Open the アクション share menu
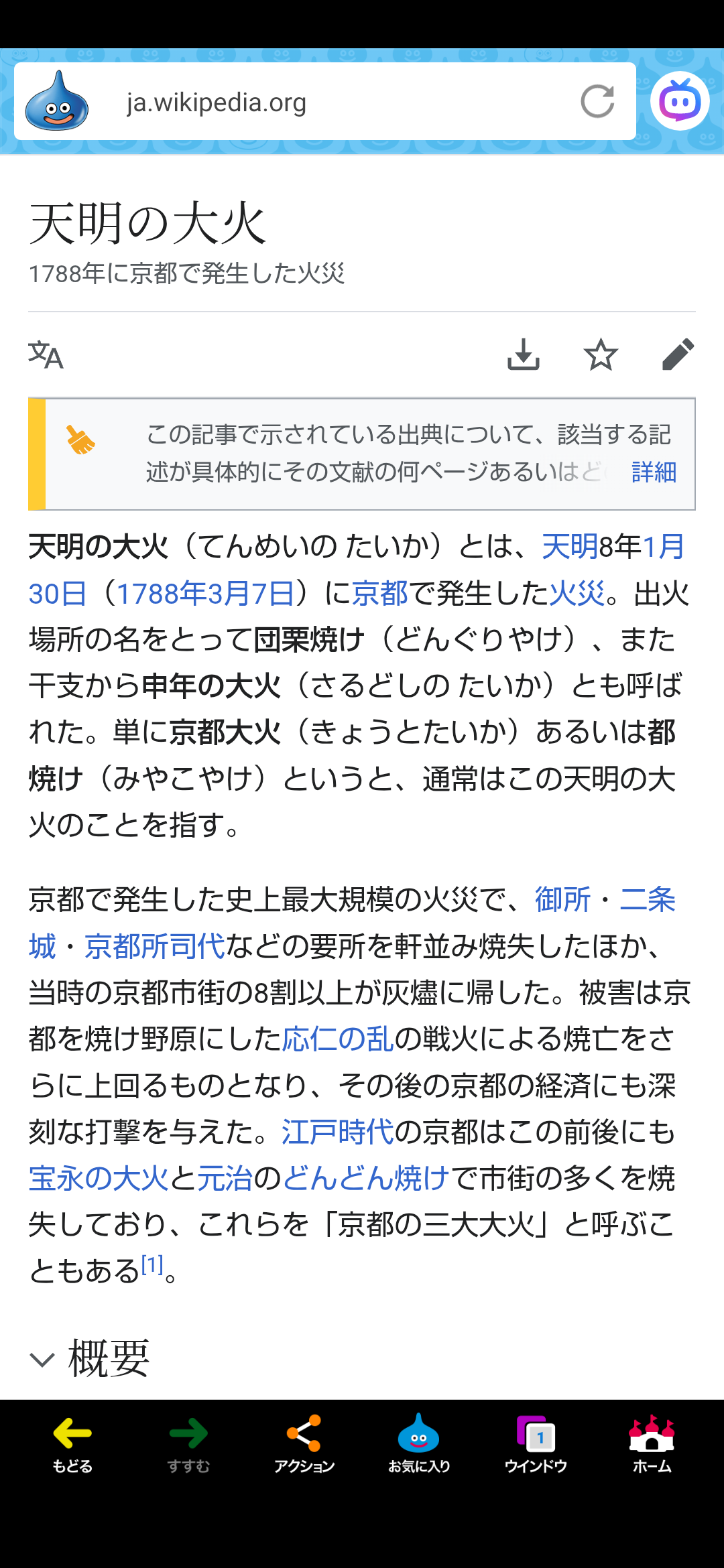The width and height of the screenshot is (724, 1568). (x=304, y=1444)
